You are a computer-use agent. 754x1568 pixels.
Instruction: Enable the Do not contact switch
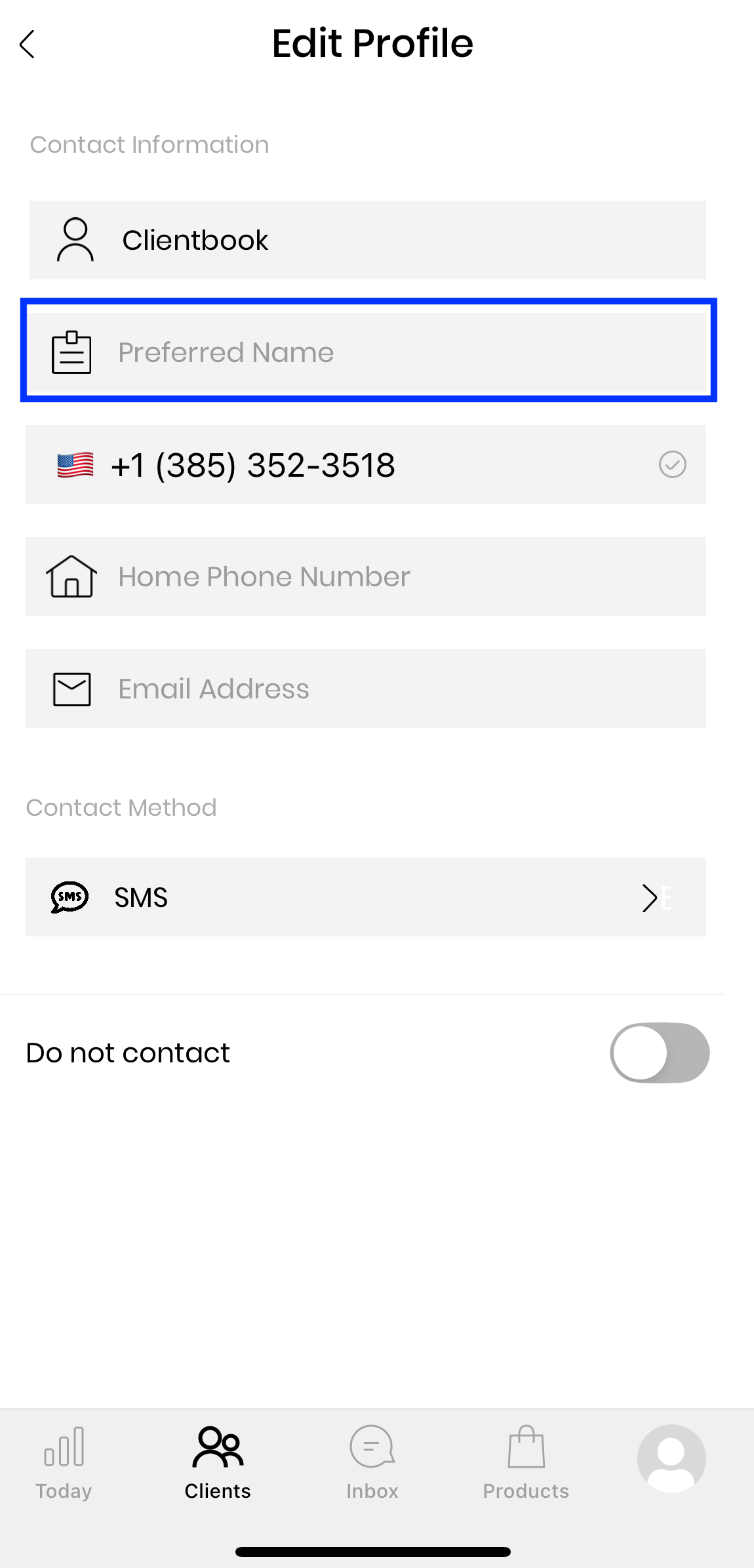click(x=659, y=1053)
